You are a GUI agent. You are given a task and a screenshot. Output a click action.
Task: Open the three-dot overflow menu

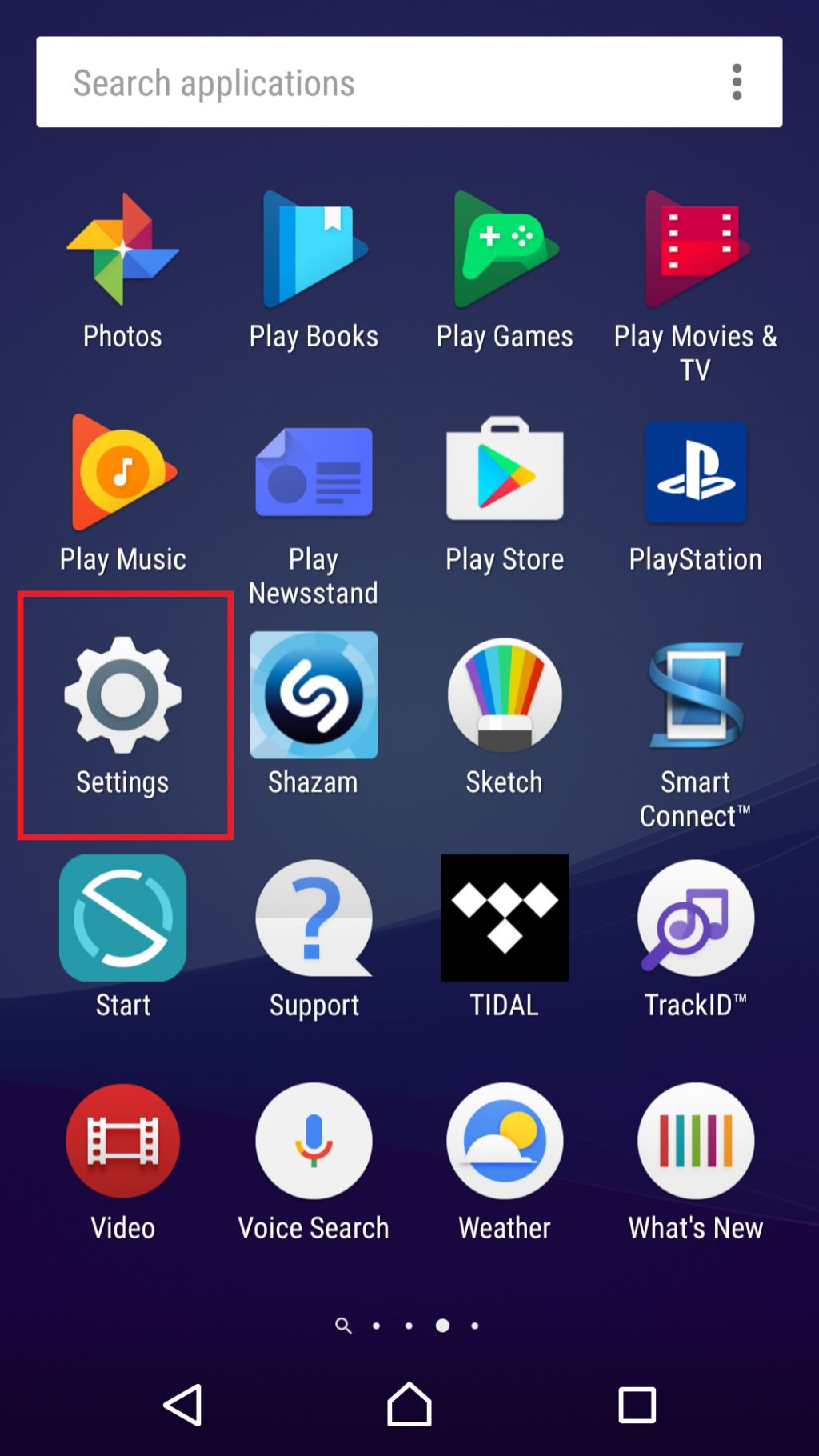737,82
